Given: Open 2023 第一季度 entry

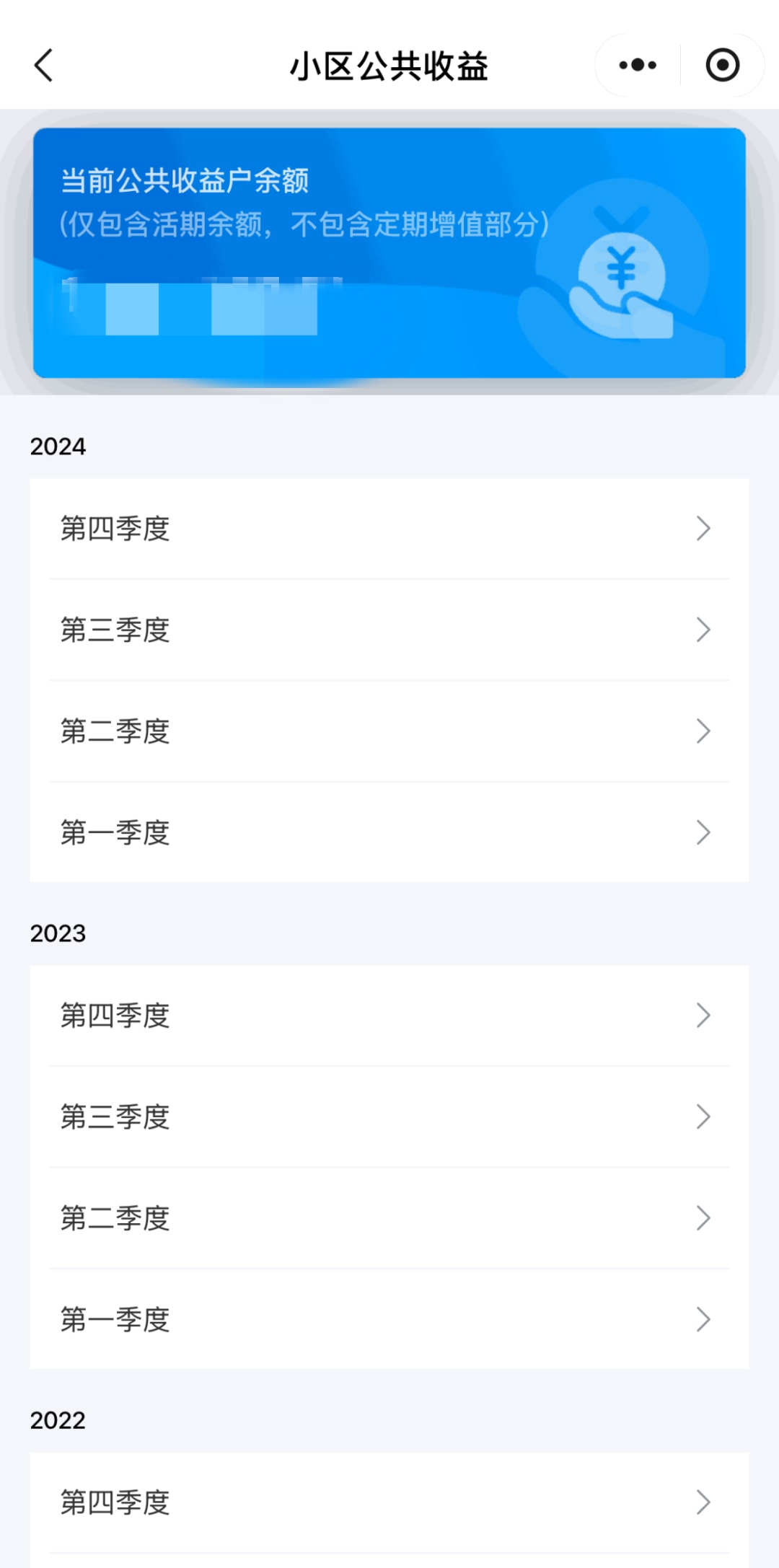Looking at the screenshot, I should (389, 1319).
